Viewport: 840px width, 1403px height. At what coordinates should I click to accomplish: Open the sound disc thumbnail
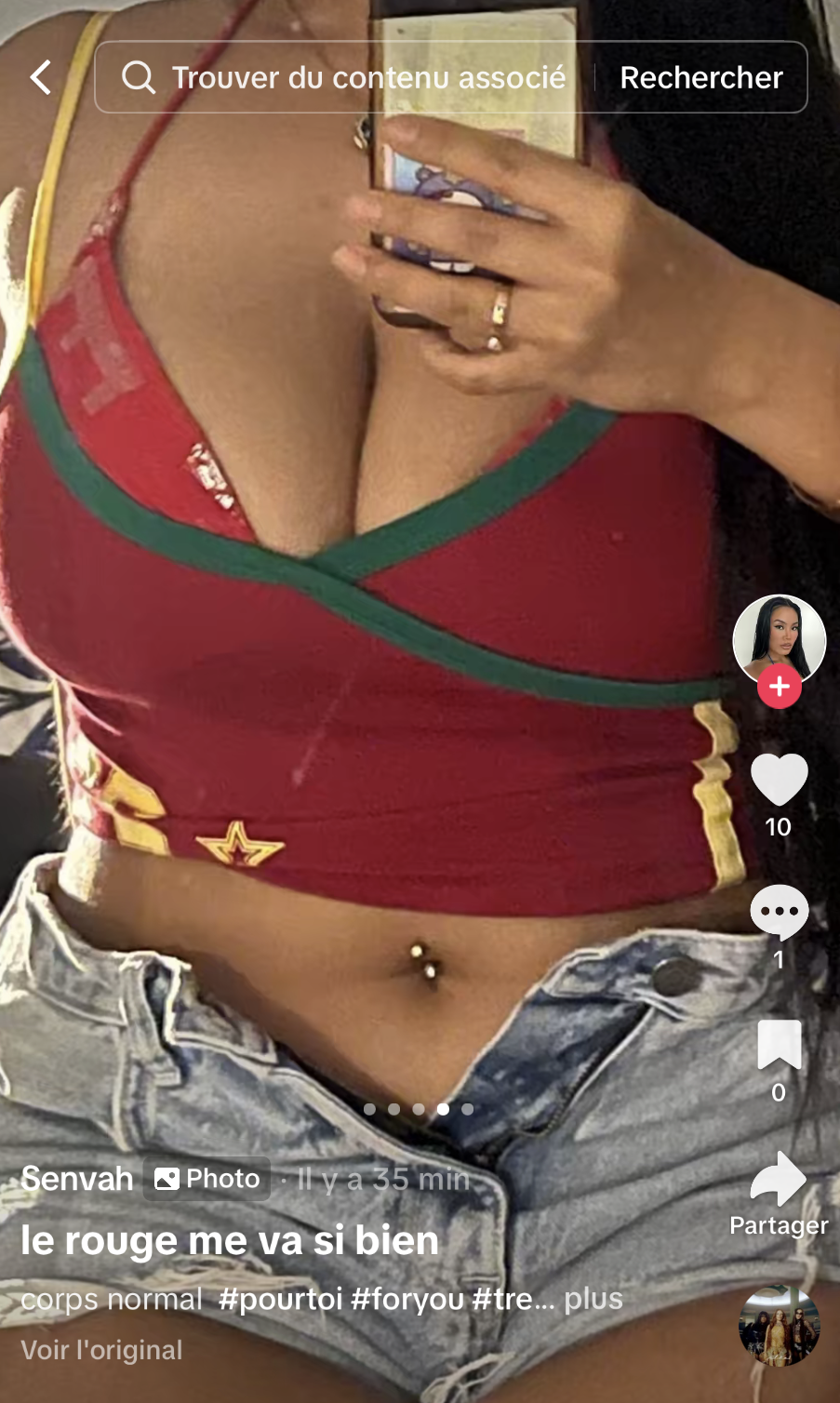[x=779, y=1326]
